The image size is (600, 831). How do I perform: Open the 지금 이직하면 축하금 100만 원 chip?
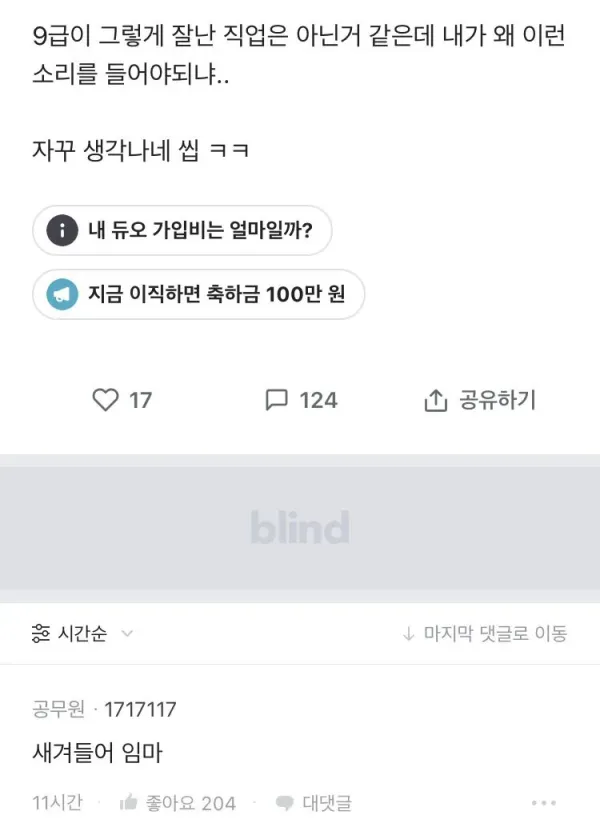(198, 294)
